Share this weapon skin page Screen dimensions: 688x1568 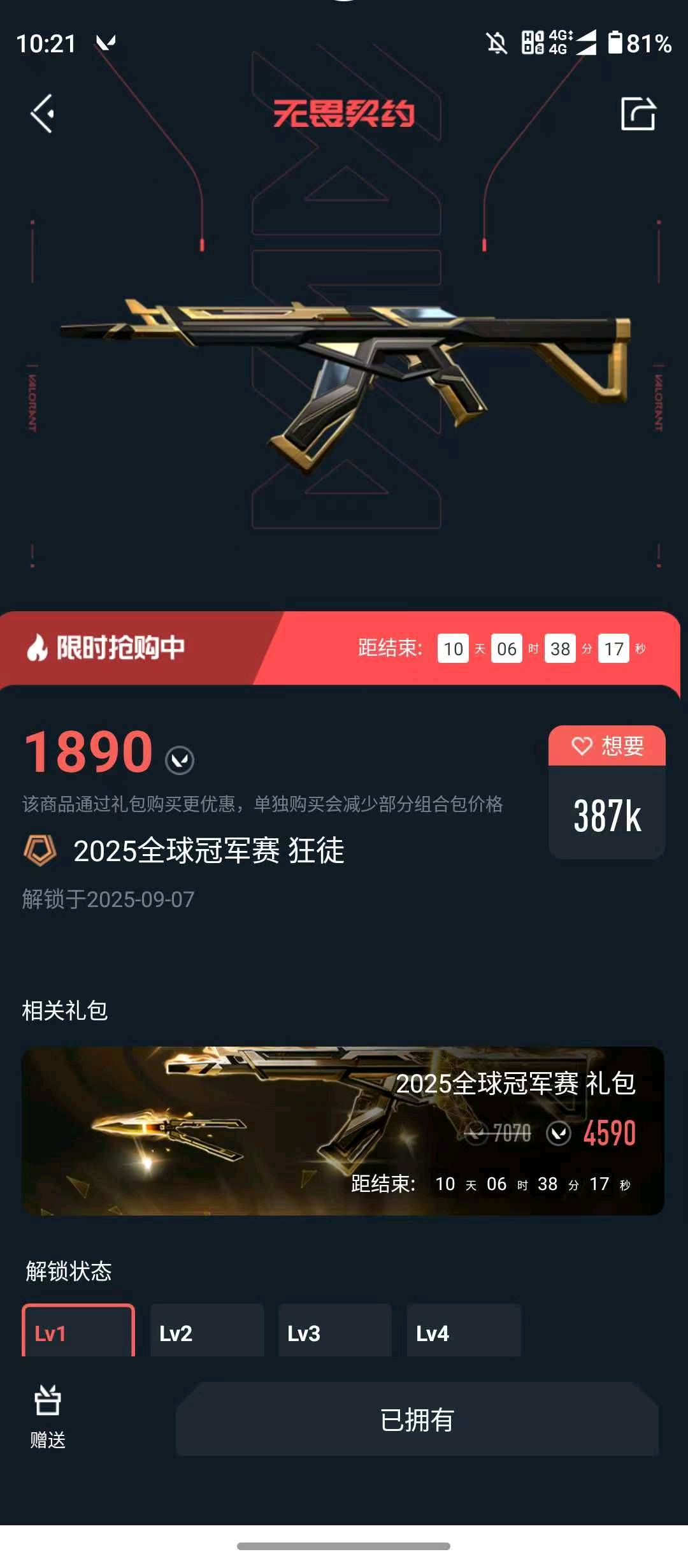pos(638,114)
